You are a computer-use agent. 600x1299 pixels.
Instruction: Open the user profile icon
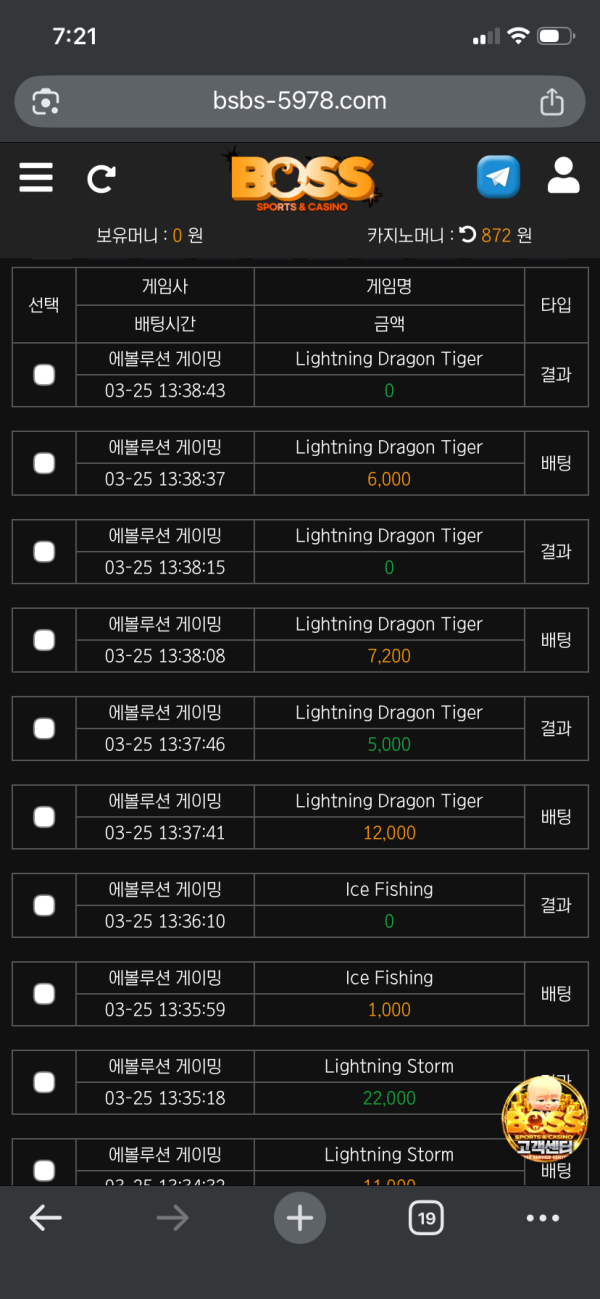[564, 176]
